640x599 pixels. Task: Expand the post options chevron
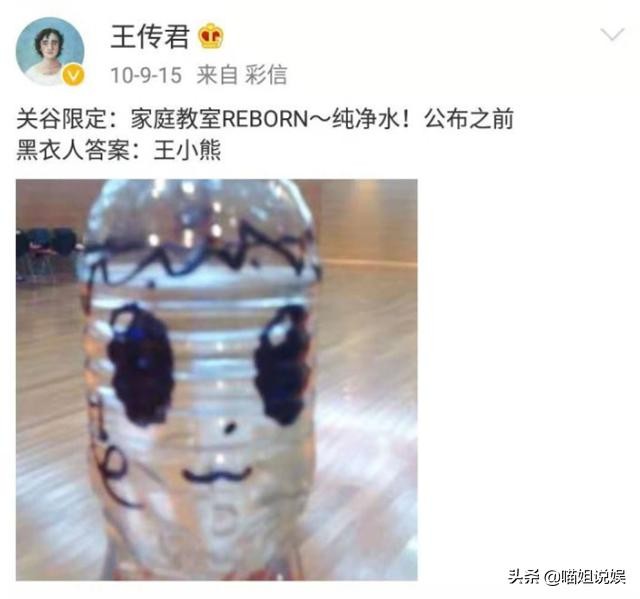(x=611, y=37)
